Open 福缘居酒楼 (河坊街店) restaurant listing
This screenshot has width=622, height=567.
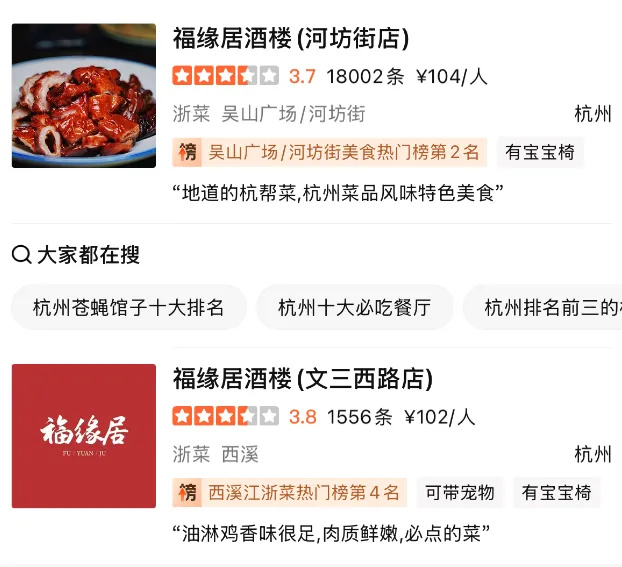[291, 39]
